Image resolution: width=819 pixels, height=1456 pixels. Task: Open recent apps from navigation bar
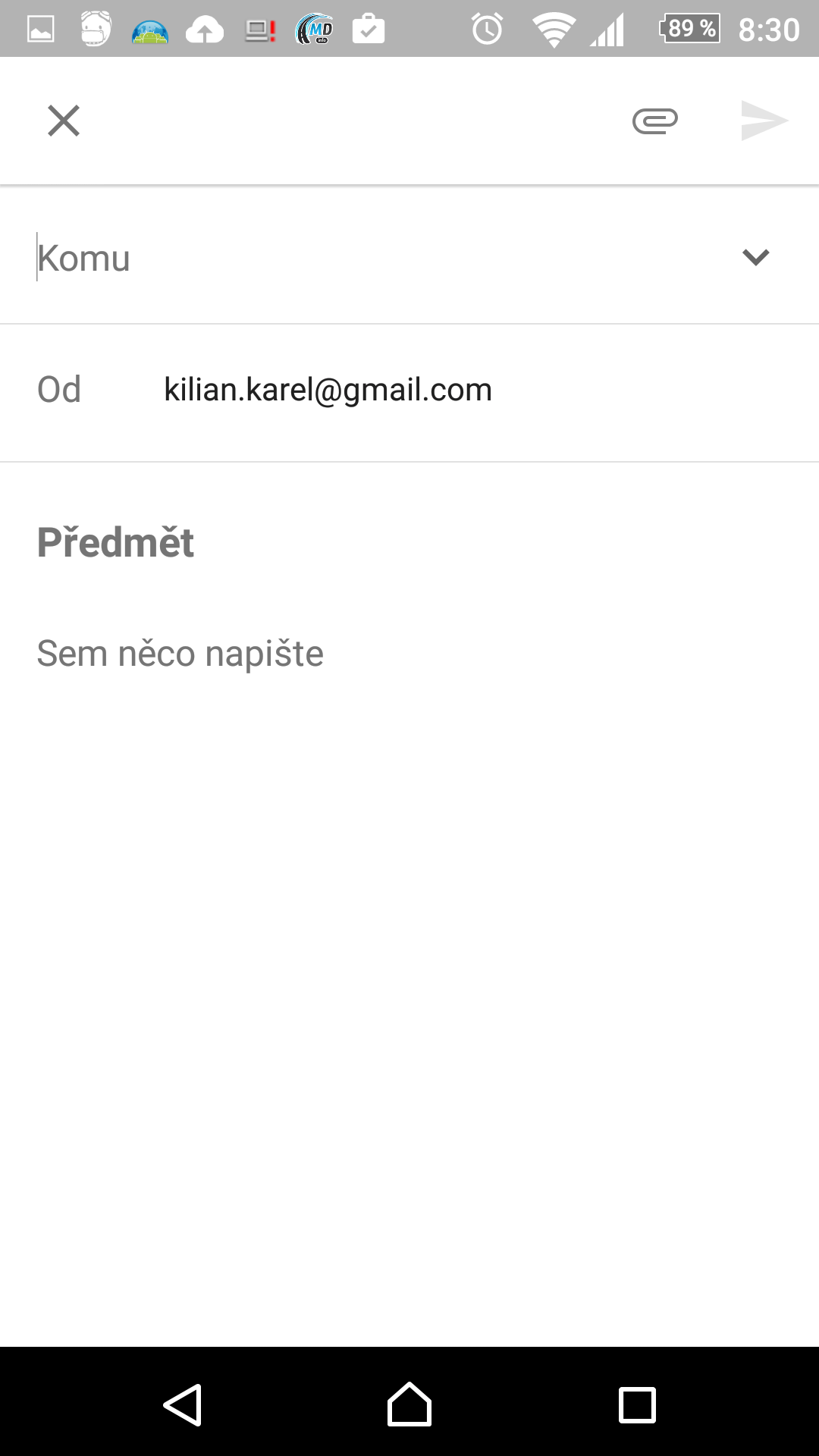click(637, 1405)
